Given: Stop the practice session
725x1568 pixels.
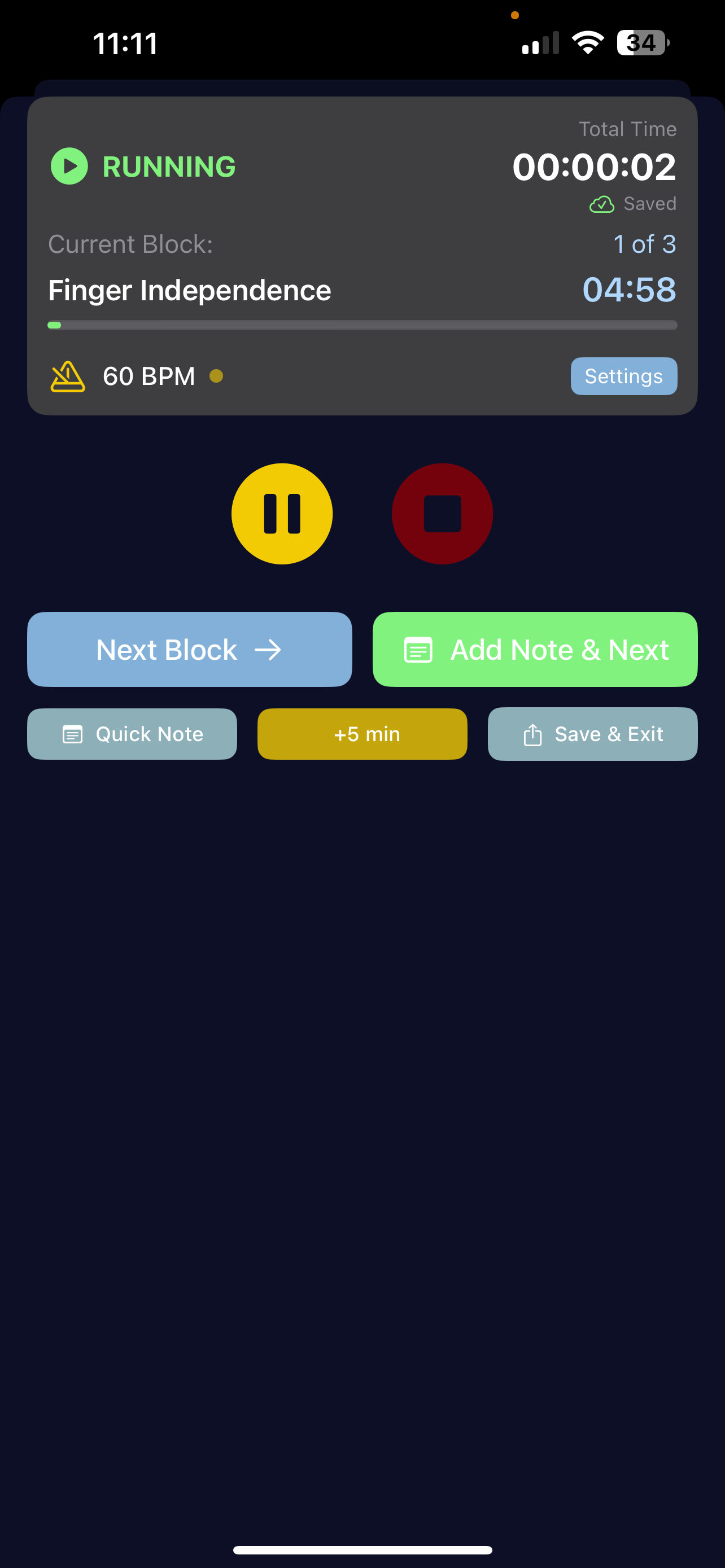Looking at the screenshot, I should (x=442, y=514).
